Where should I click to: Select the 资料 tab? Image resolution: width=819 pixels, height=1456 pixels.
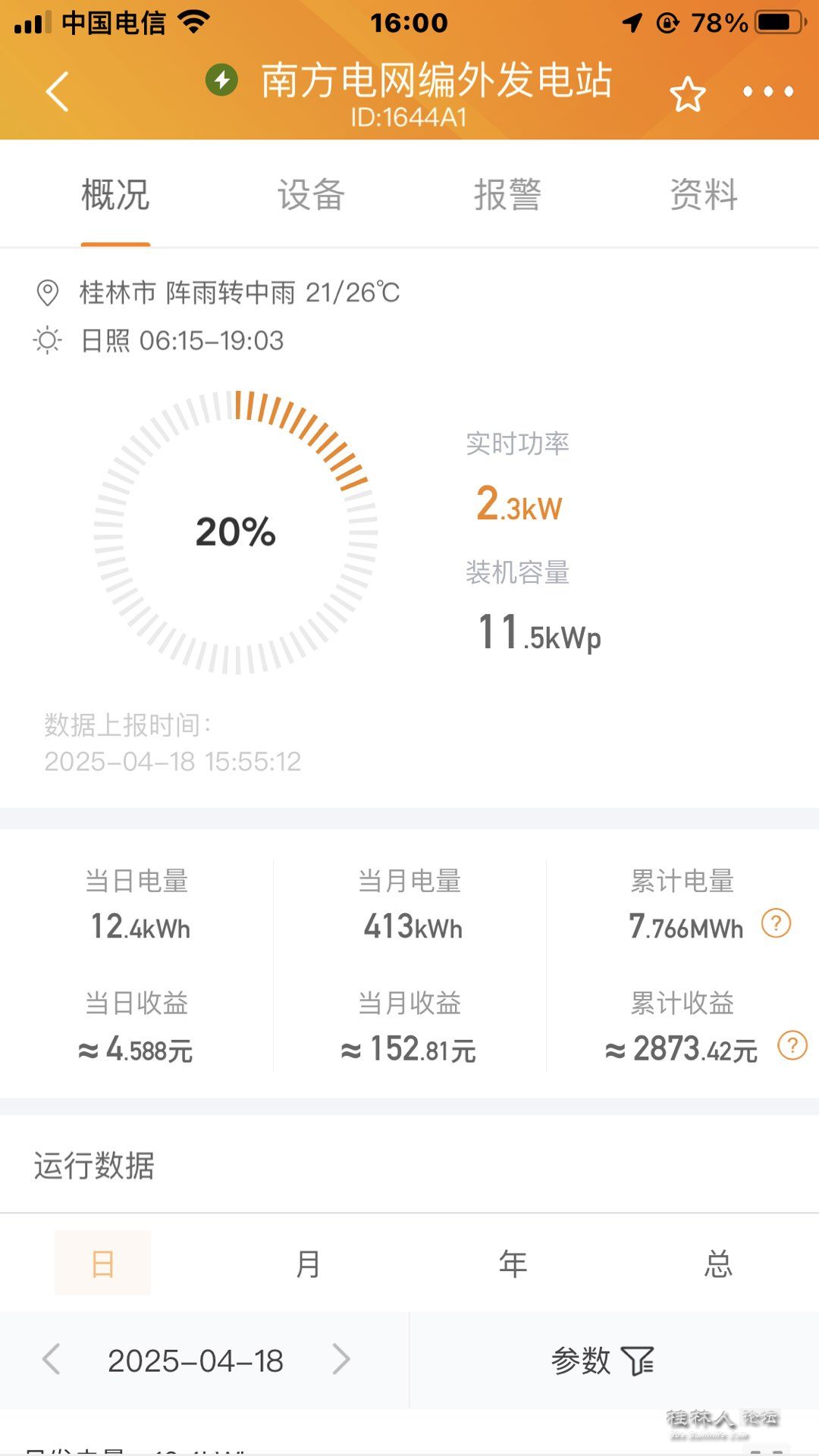coord(704,195)
